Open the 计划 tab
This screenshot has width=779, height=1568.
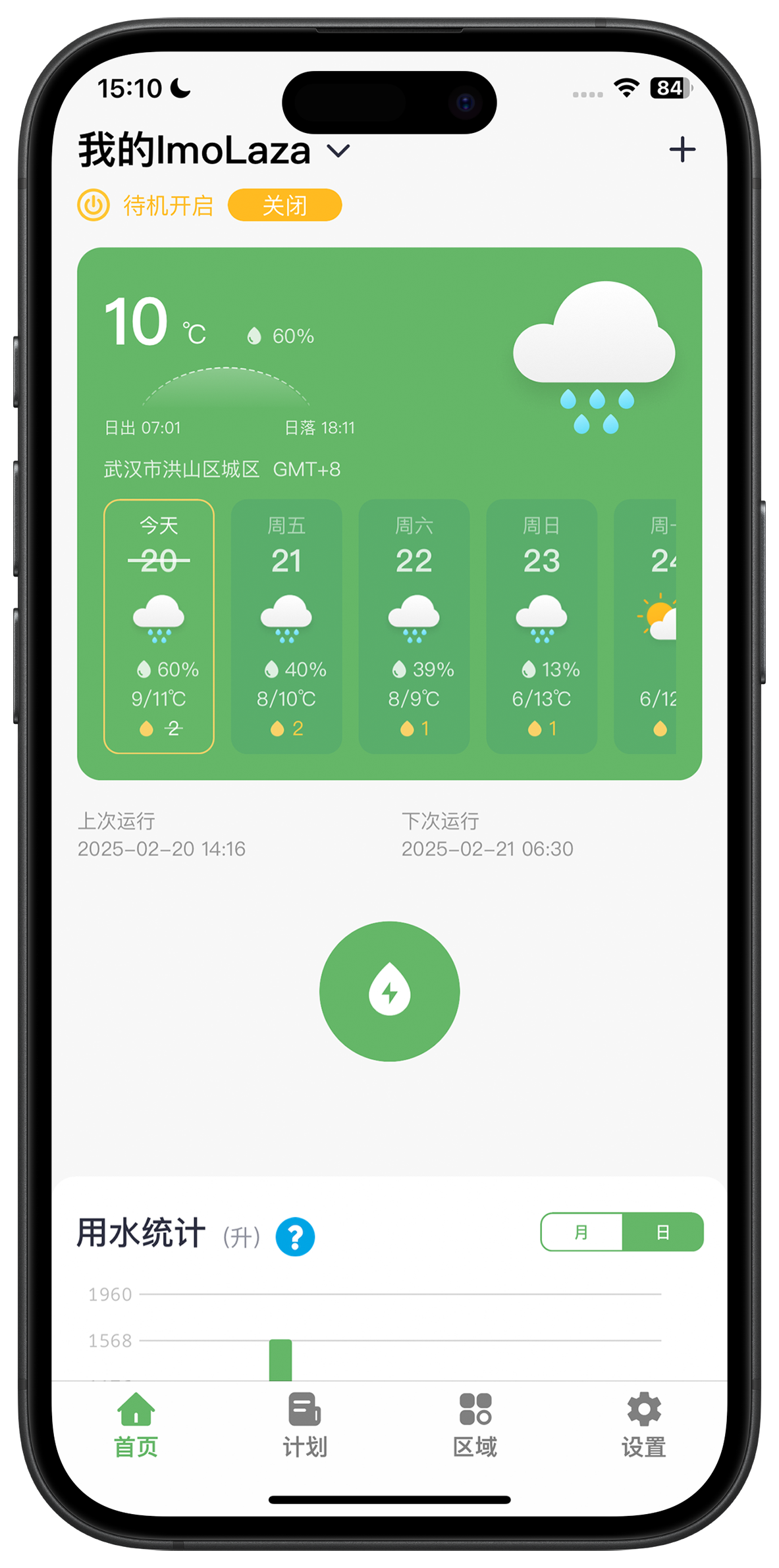click(x=305, y=1425)
